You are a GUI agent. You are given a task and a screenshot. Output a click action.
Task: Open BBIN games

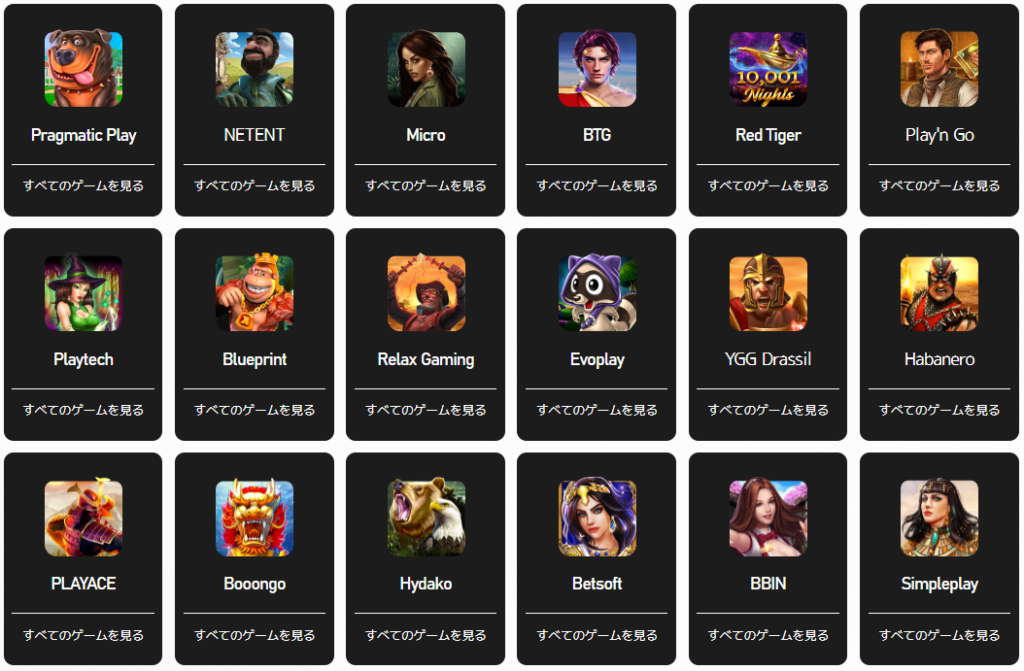pos(768,540)
